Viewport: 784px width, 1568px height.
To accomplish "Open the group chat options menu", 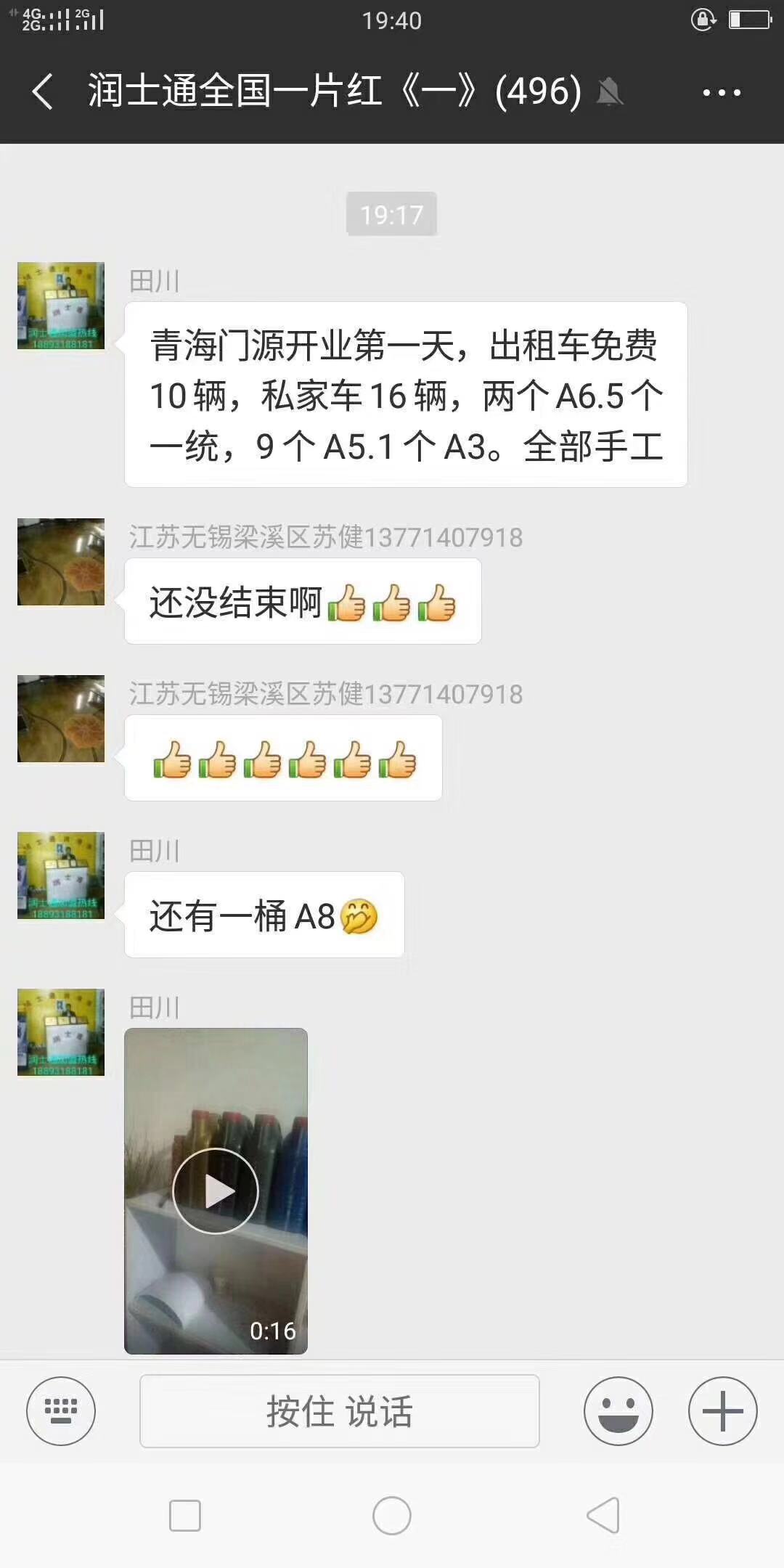I will point(722,92).
